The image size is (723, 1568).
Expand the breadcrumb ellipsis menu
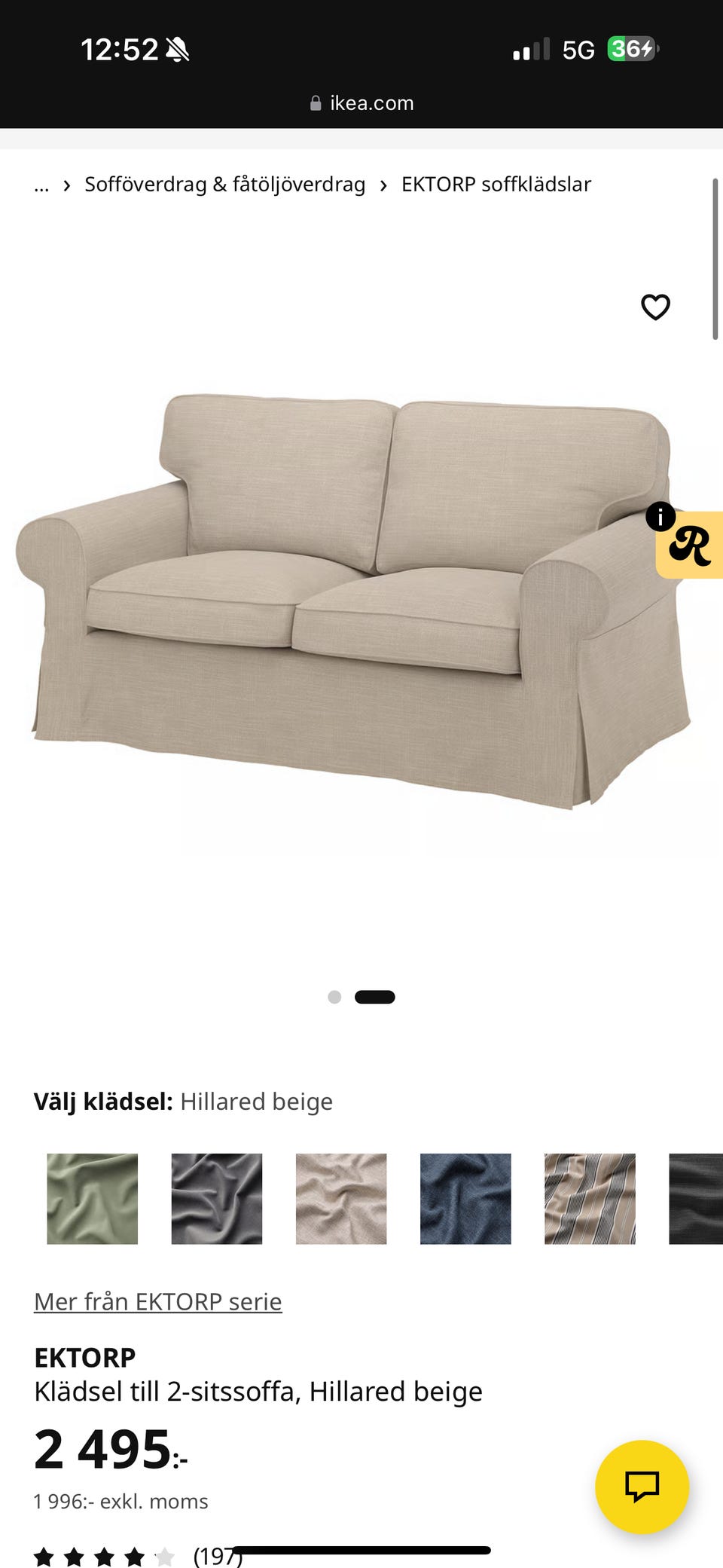(x=41, y=185)
